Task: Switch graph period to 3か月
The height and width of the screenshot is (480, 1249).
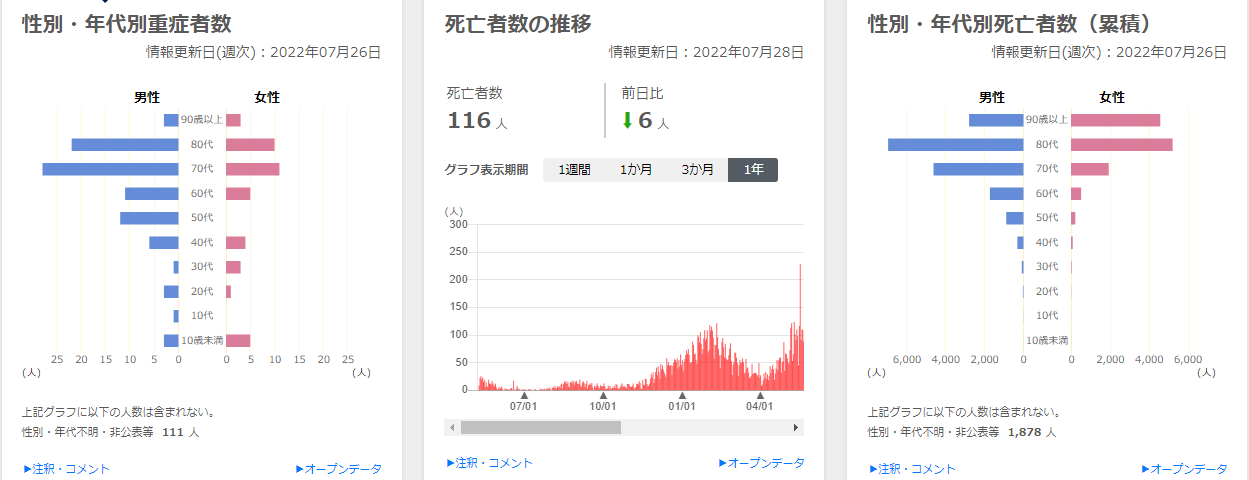Action: [x=698, y=170]
